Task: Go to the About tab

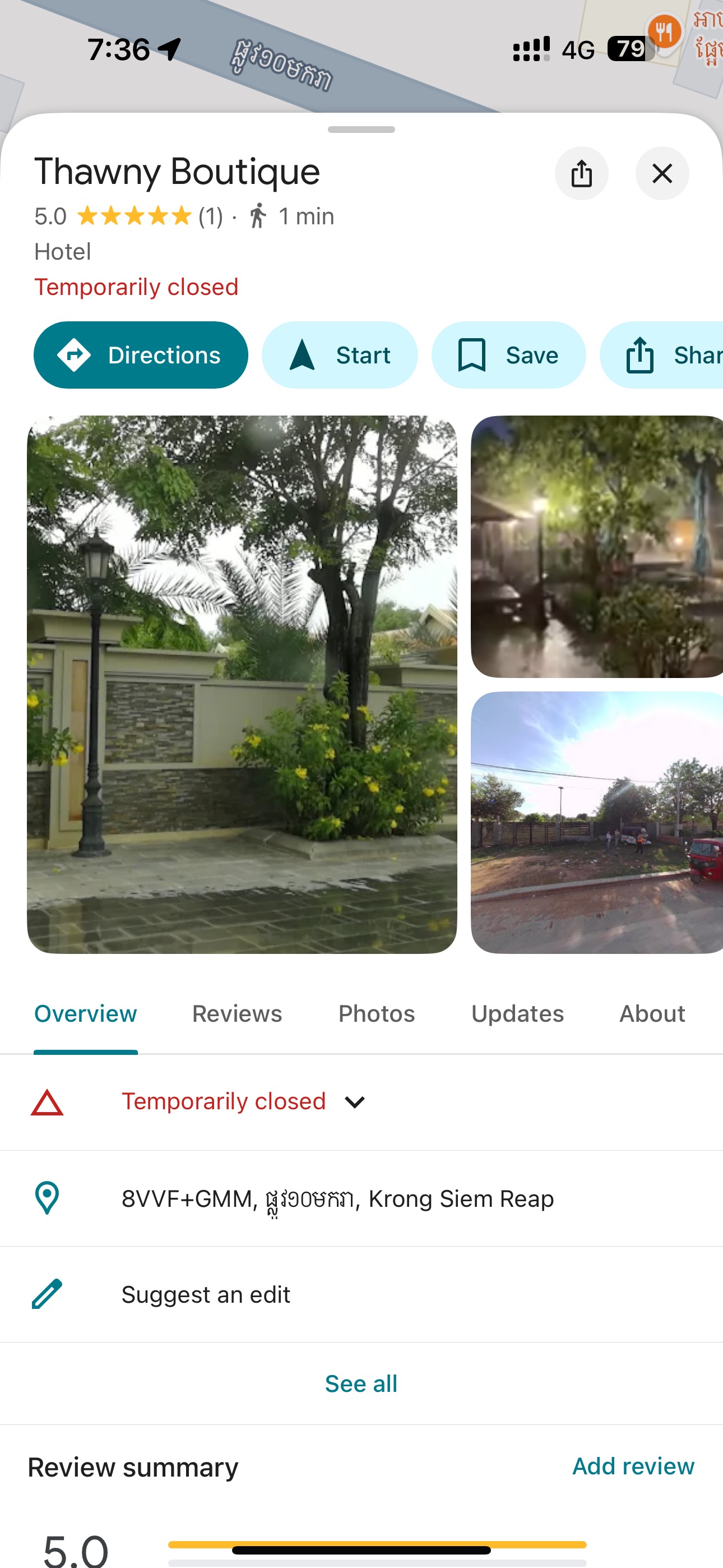Action: click(652, 1013)
